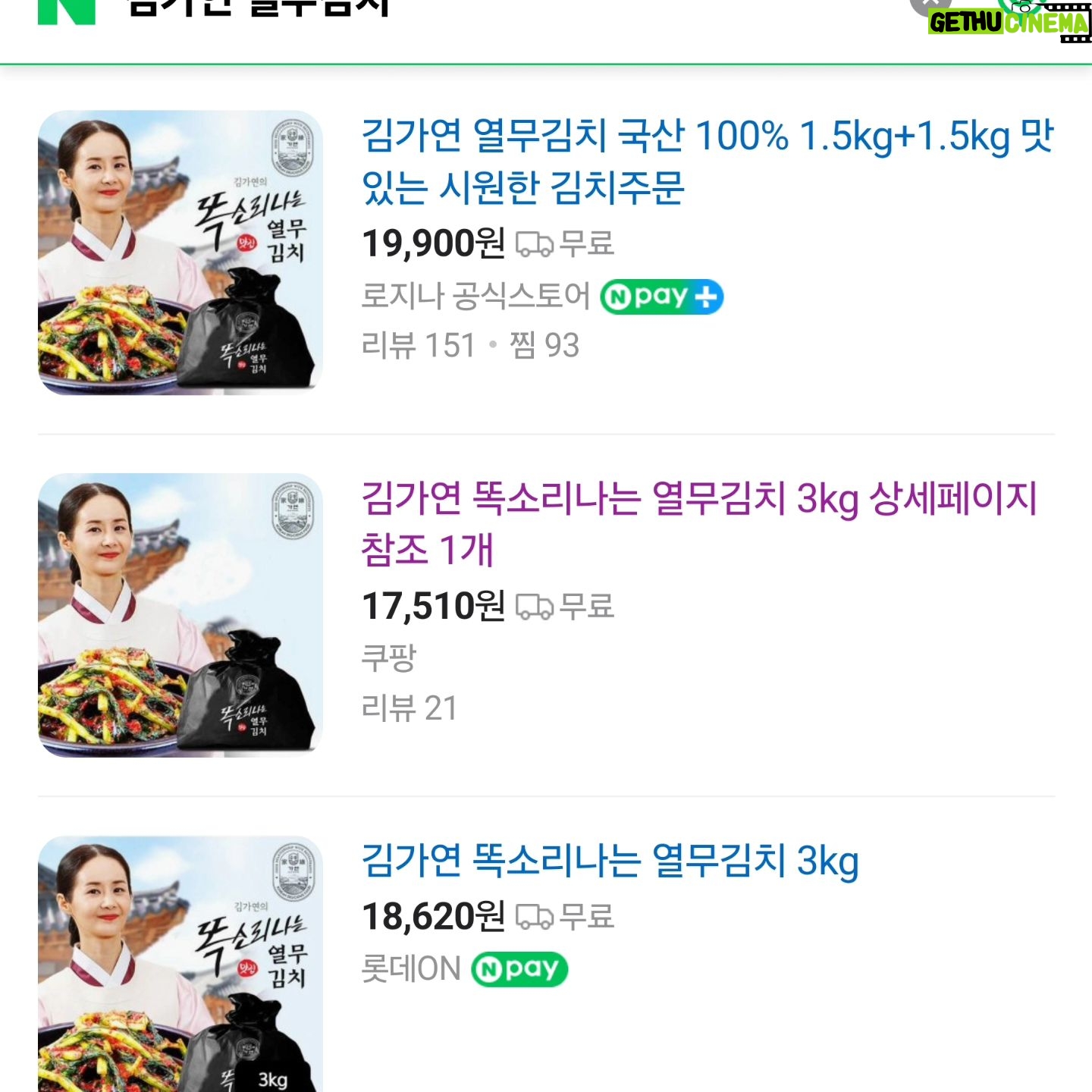1092x1092 pixels.
Task: Open the 3kg 상세페이지 참조 1개 product link
Action: point(698,524)
